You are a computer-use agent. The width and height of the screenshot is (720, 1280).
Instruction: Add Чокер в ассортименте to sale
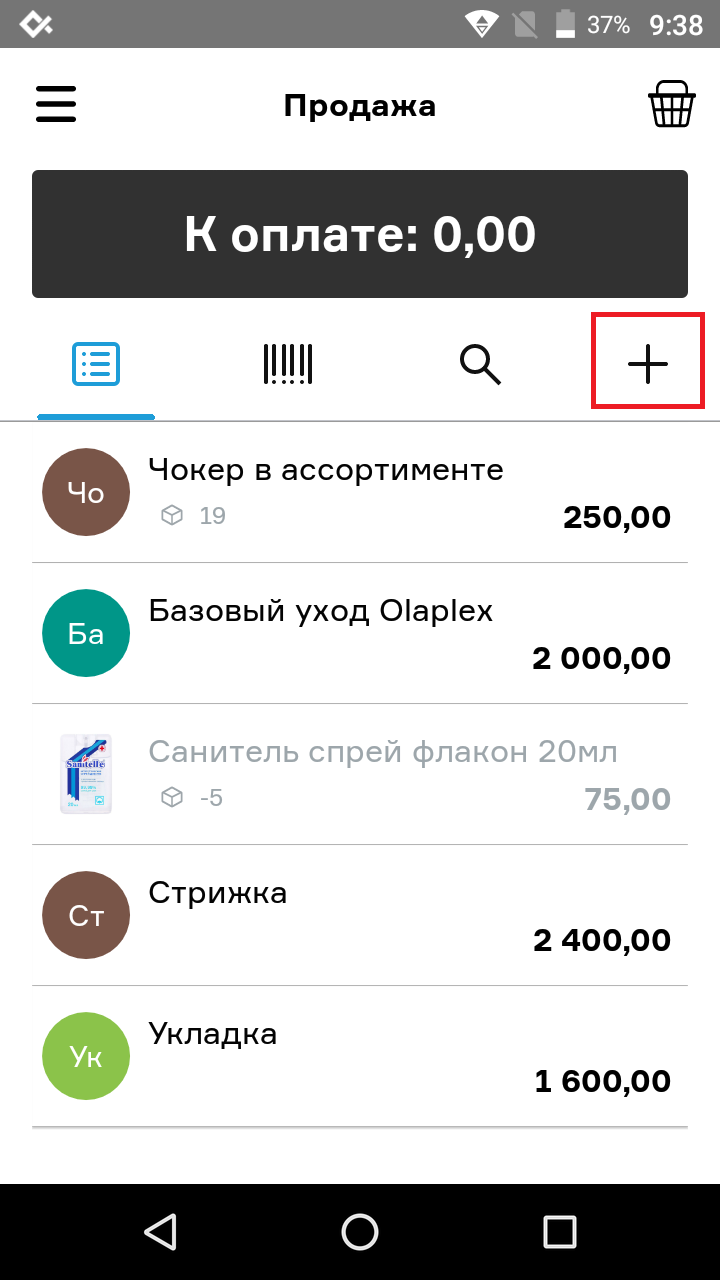360,492
